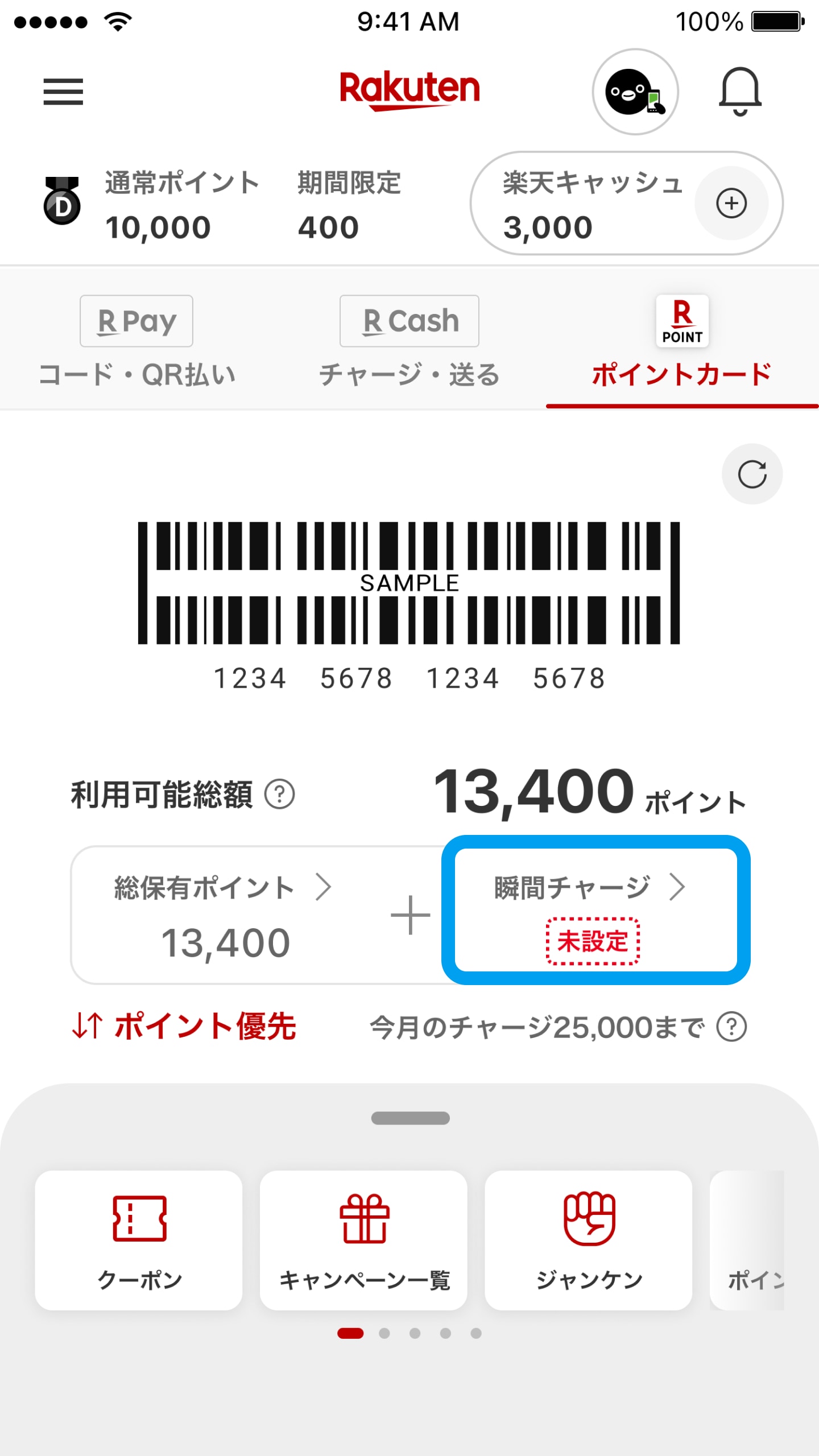The height and width of the screenshot is (1456, 819).
Task: Show help for monthly charge limit
Action: 731,1027
